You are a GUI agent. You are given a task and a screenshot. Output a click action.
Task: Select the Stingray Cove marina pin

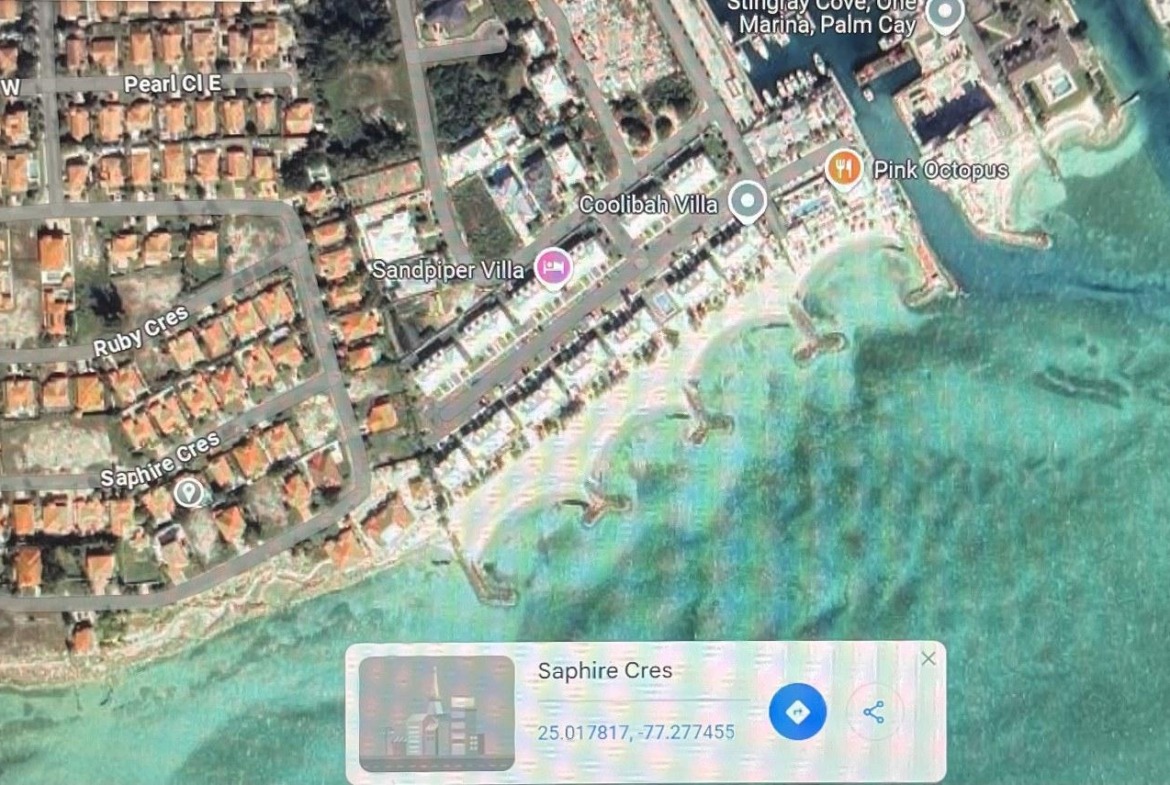click(944, 14)
